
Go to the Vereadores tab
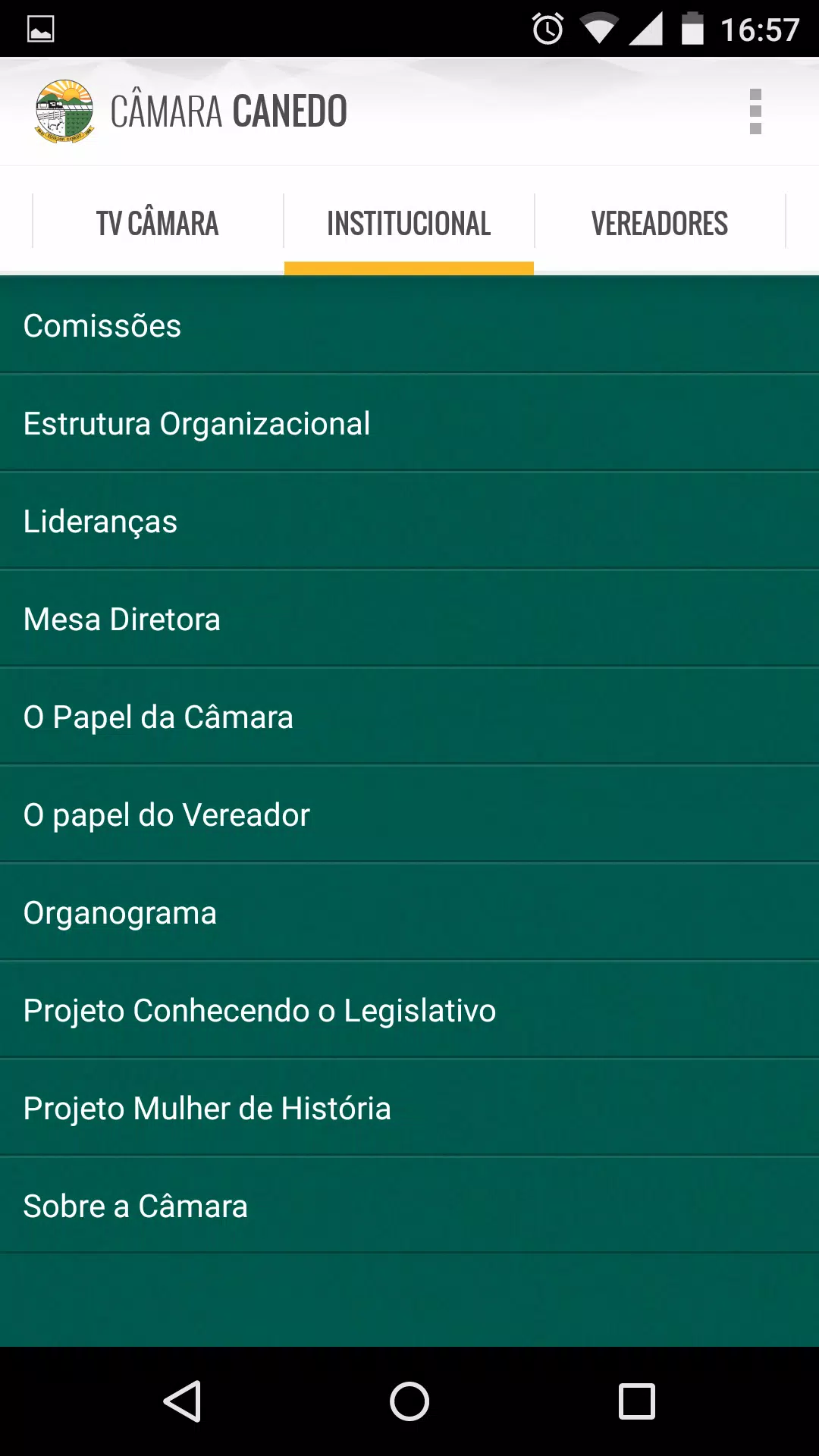pyautogui.click(x=660, y=223)
